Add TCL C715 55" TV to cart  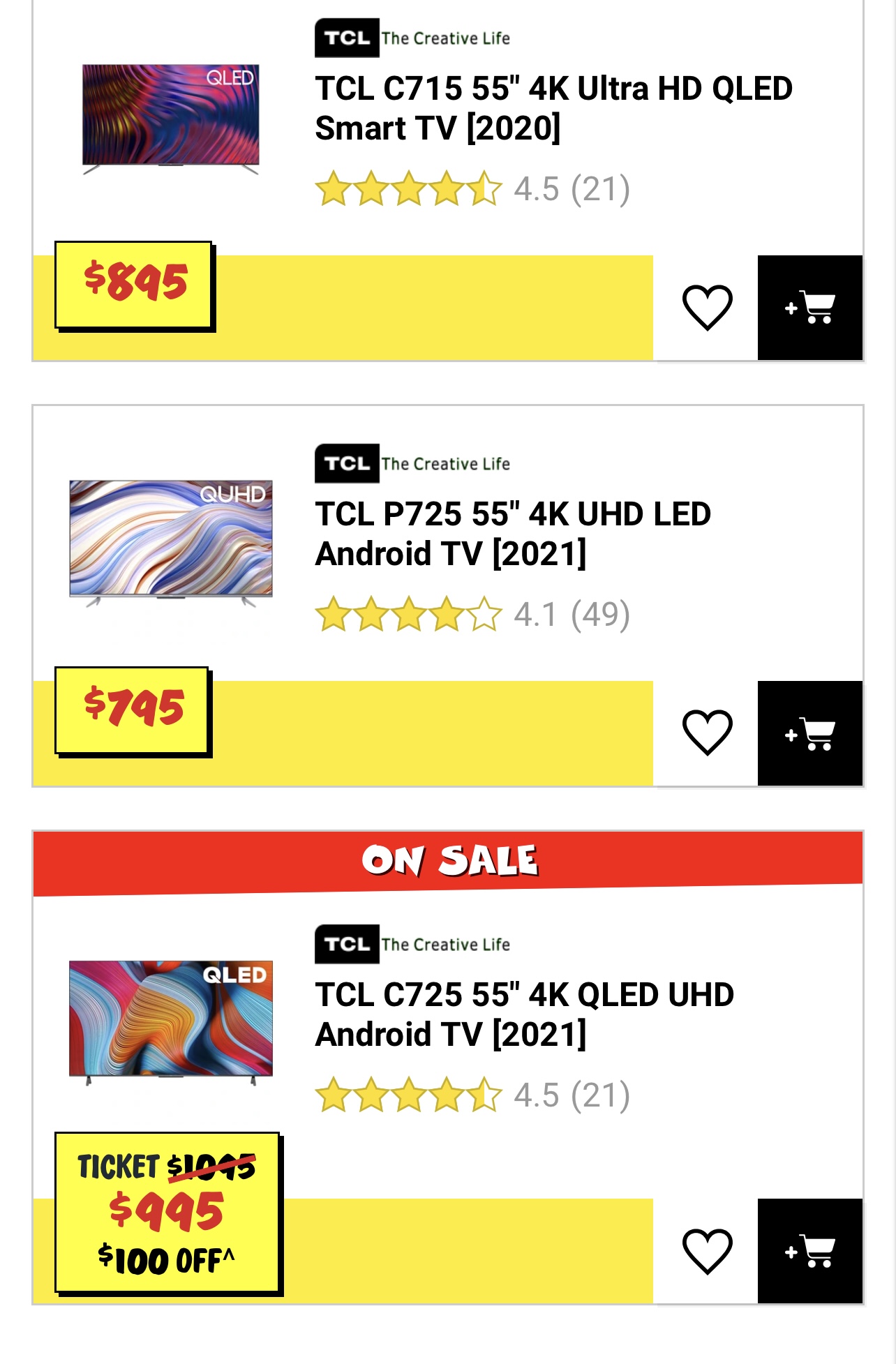(809, 308)
